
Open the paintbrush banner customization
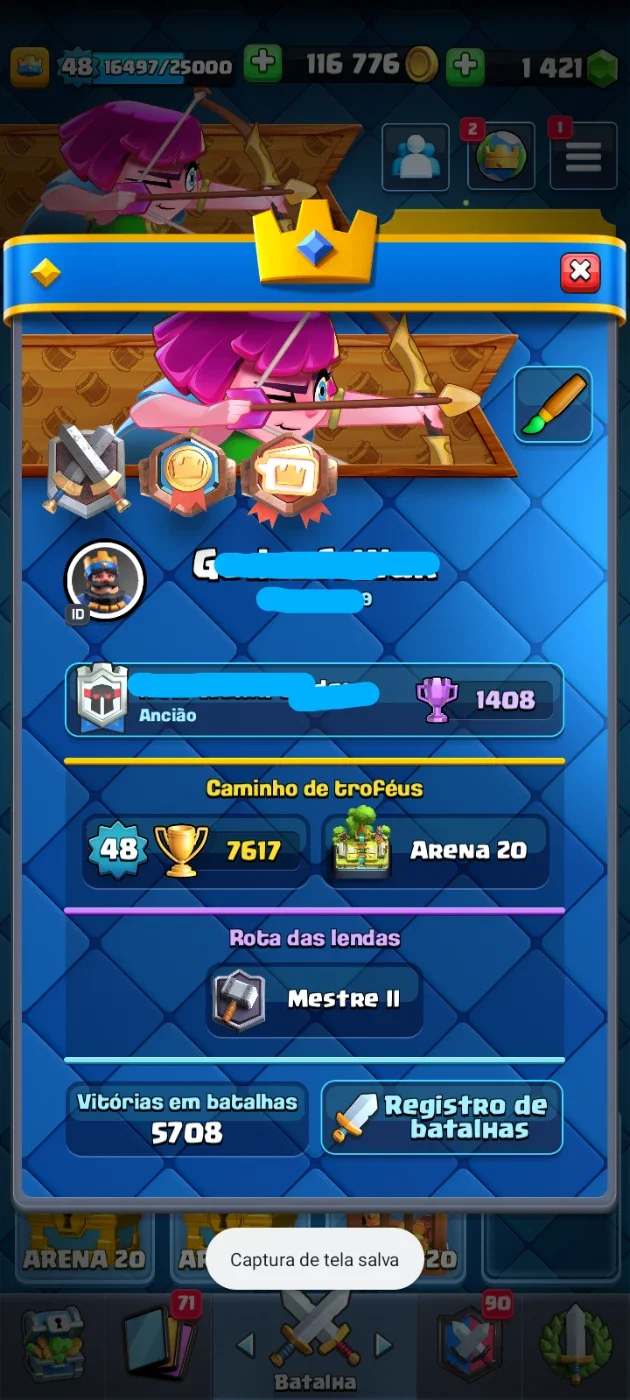click(553, 405)
